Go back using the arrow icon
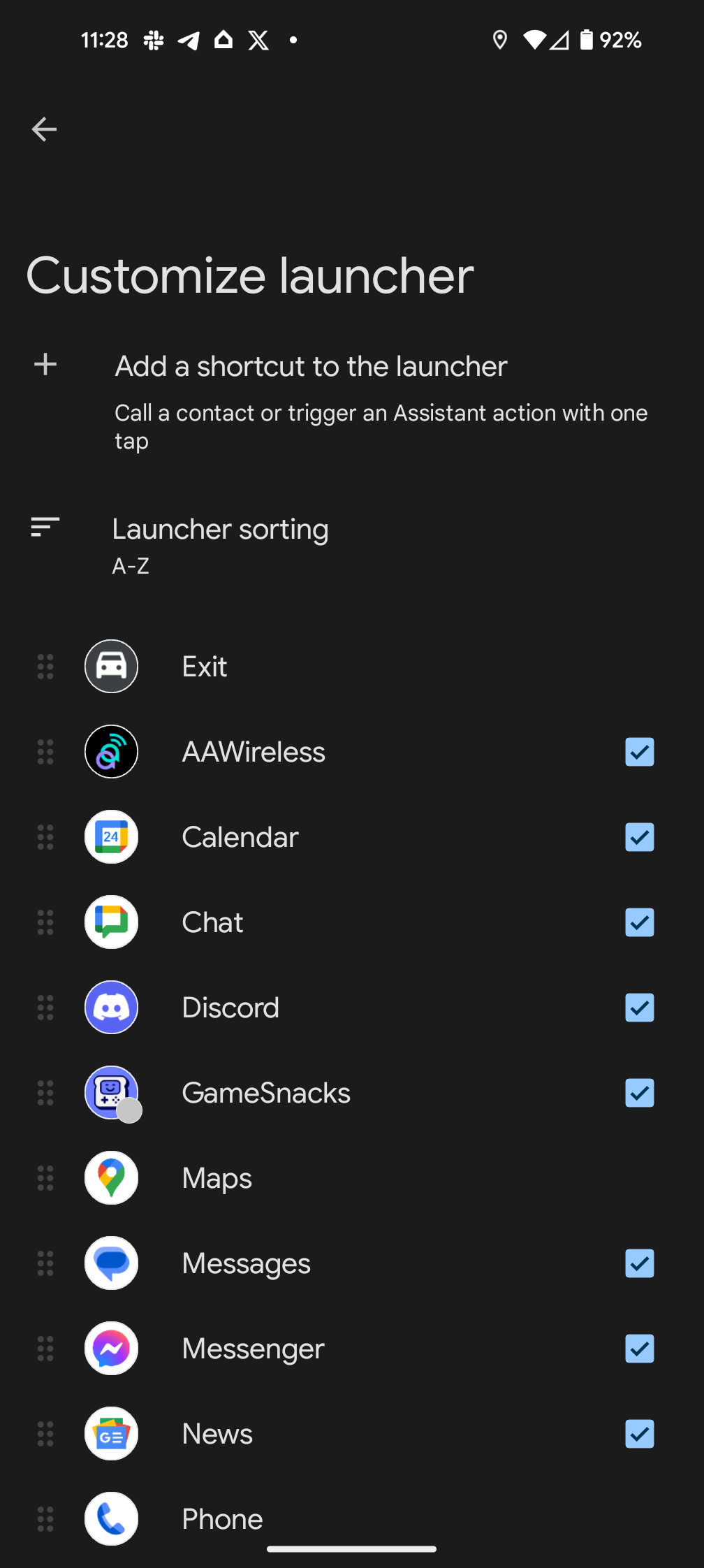Image resolution: width=704 pixels, height=1568 pixels. click(44, 129)
